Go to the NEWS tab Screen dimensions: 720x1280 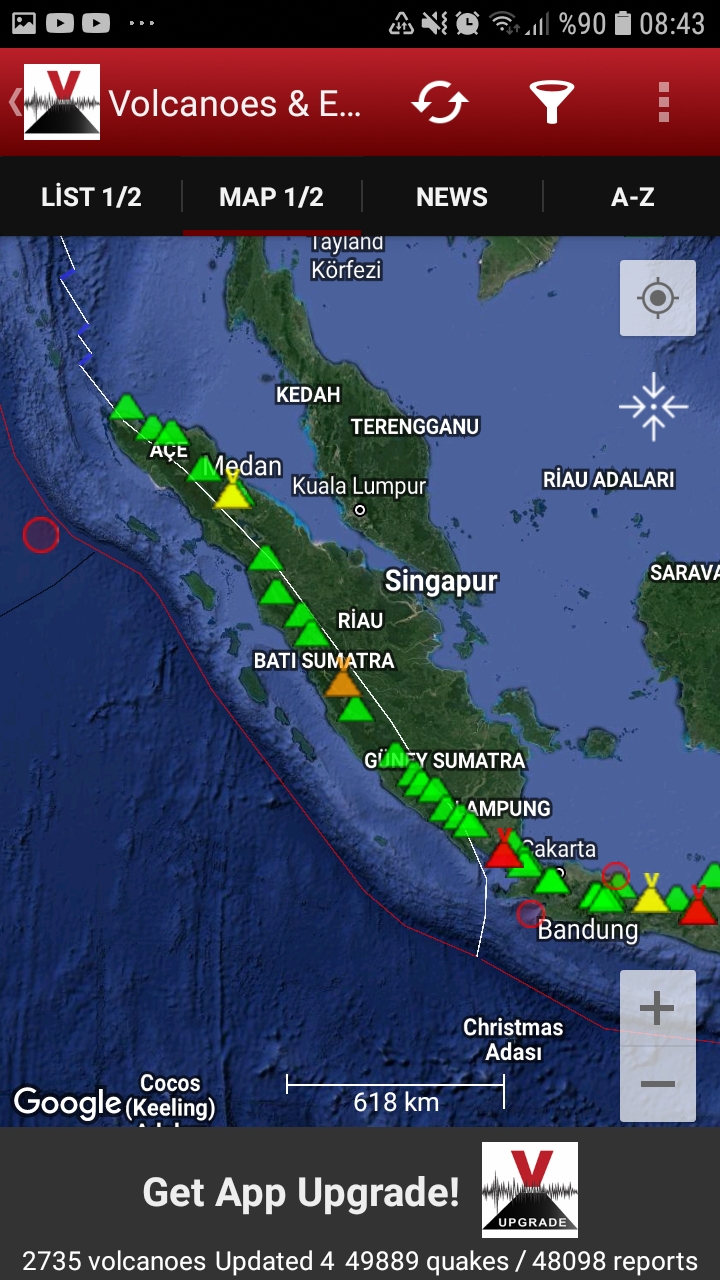pyautogui.click(x=452, y=197)
